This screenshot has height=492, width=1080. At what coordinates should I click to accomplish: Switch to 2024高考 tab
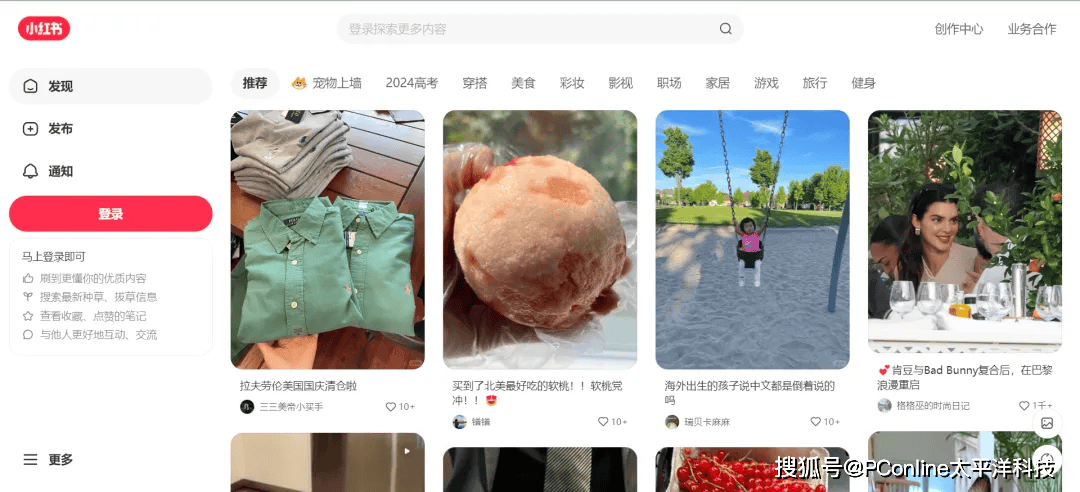click(x=411, y=83)
